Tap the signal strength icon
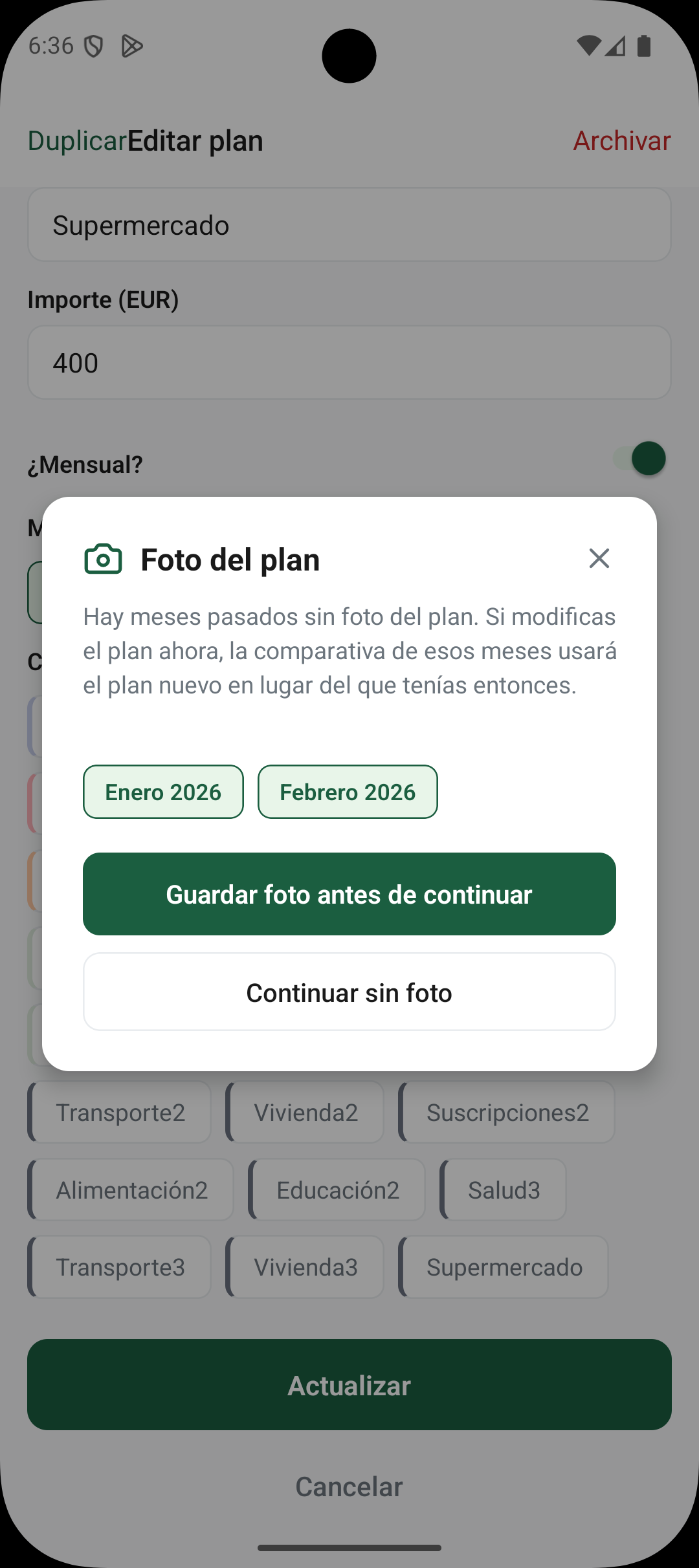 click(x=616, y=45)
